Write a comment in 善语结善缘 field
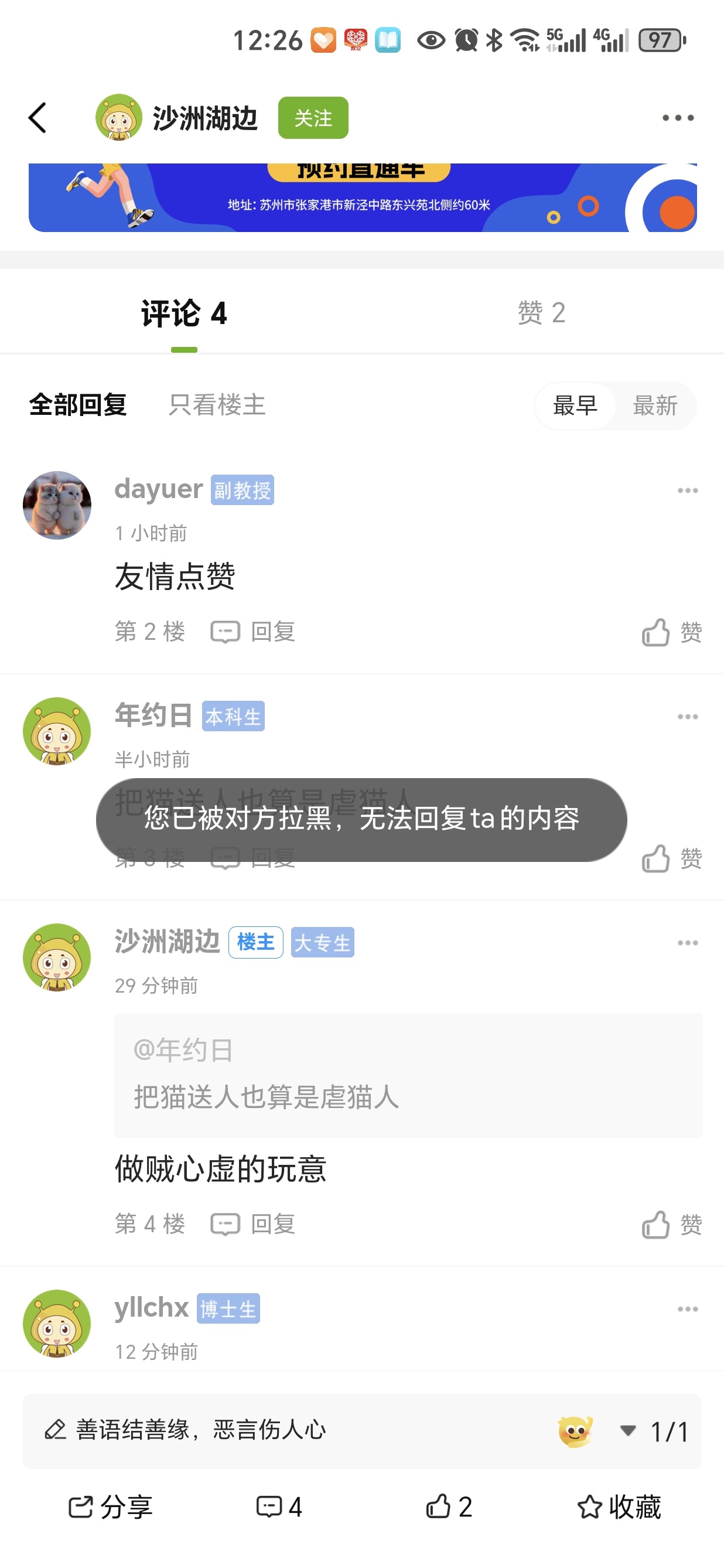The image size is (724, 1568). [274, 1430]
